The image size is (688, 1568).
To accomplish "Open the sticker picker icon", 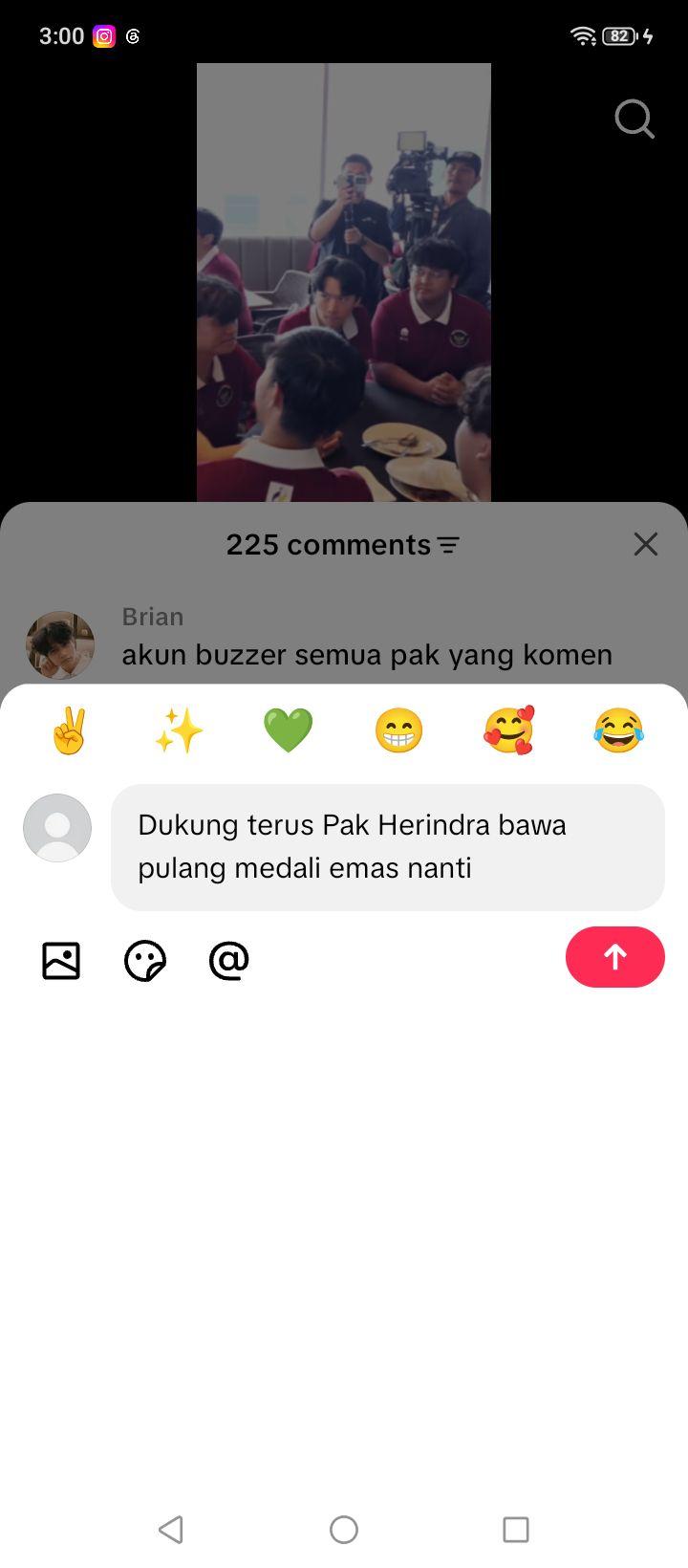I will pos(145,960).
